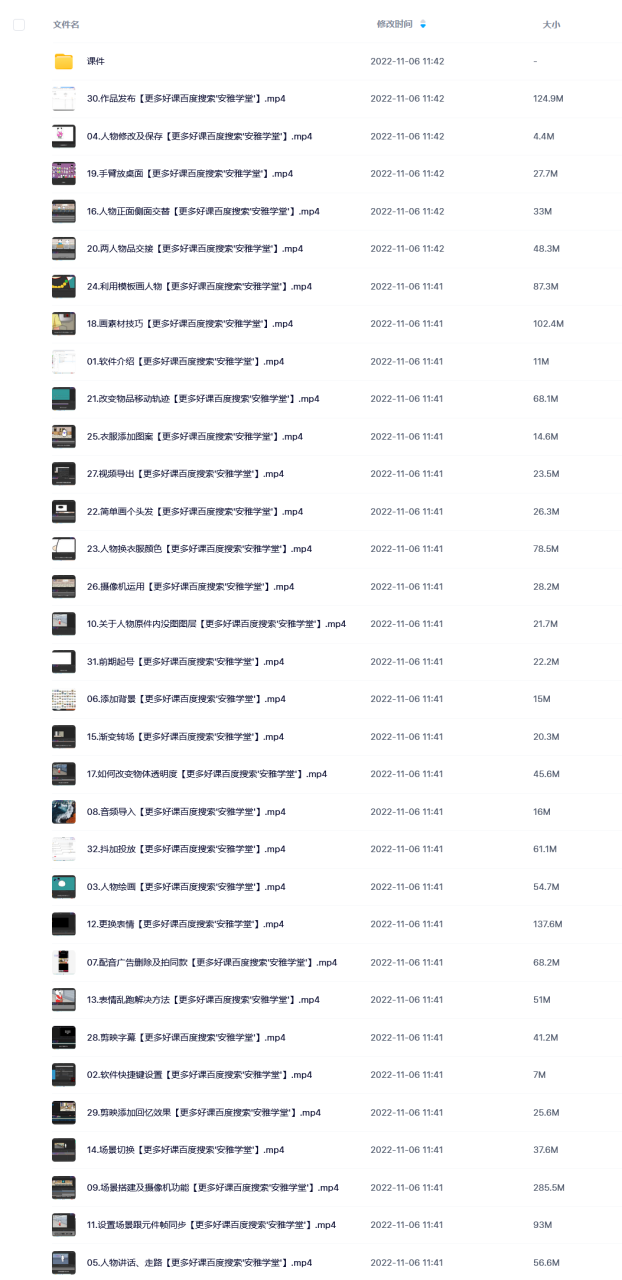Viewport: 622px width, 1280px height.
Task: Open video 01.软件介绍
Action: tap(186, 361)
